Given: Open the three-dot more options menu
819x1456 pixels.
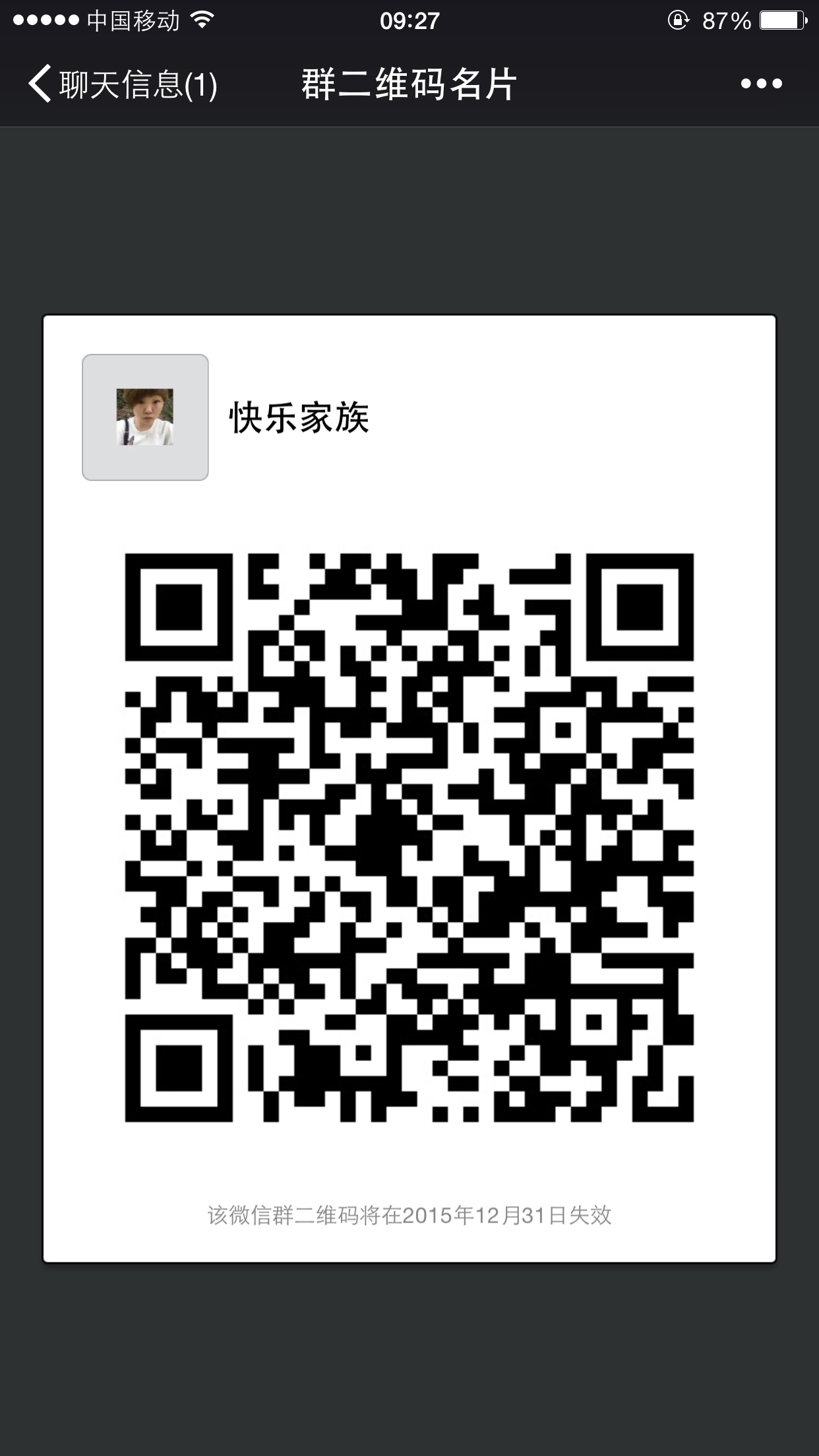Looking at the screenshot, I should click(761, 84).
